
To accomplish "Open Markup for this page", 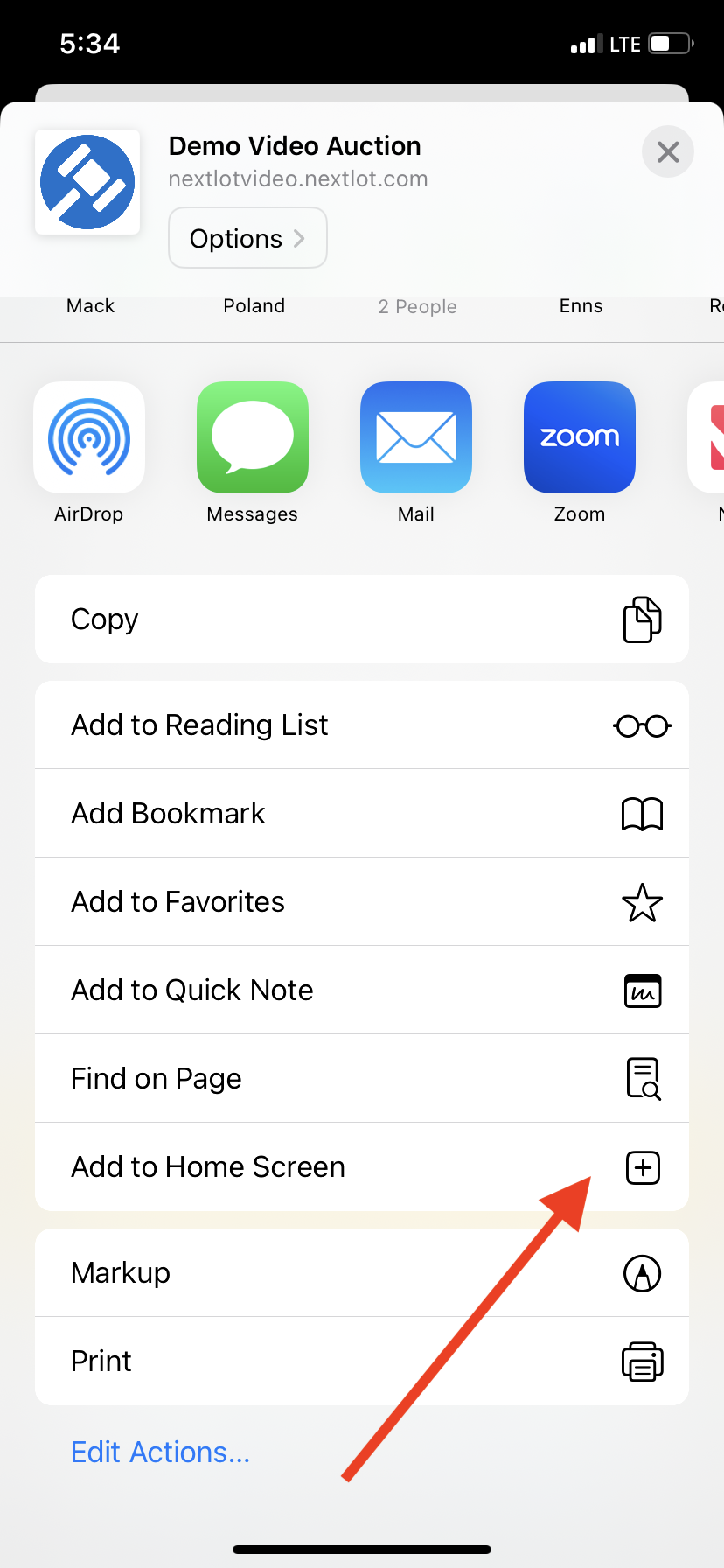I will click(362, 1273).
